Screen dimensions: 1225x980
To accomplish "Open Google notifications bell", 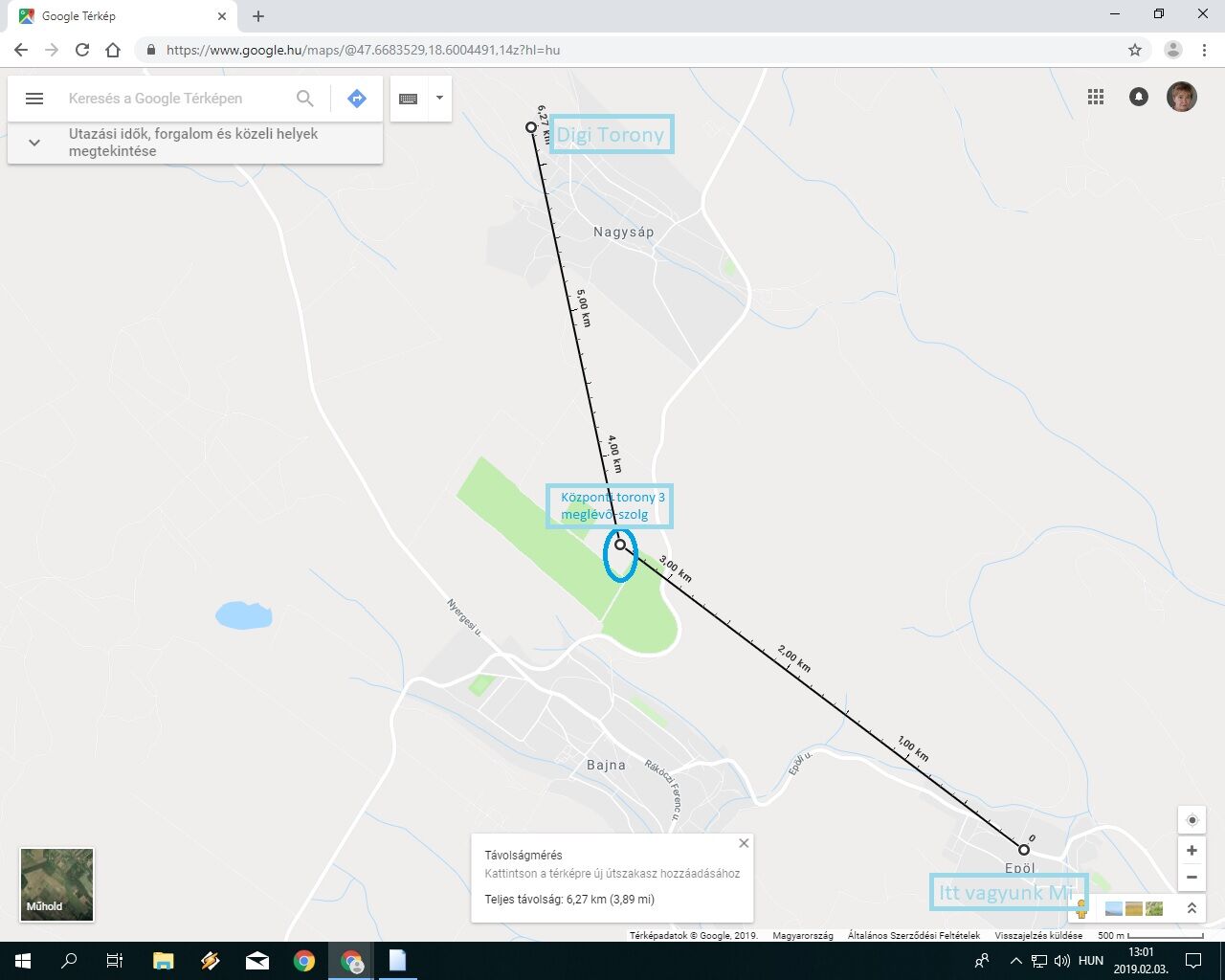I will click(1138, 97).
